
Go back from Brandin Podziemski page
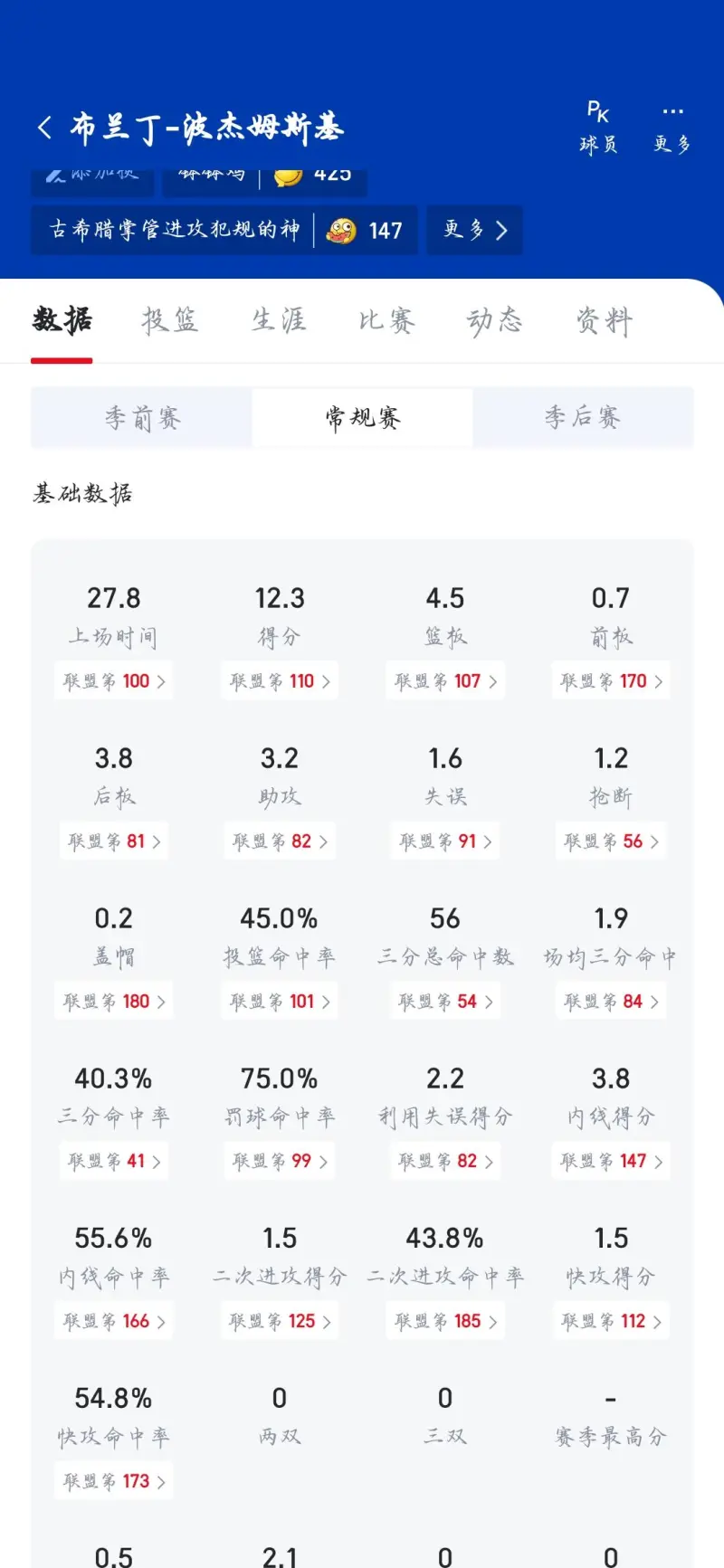point(44,128)
